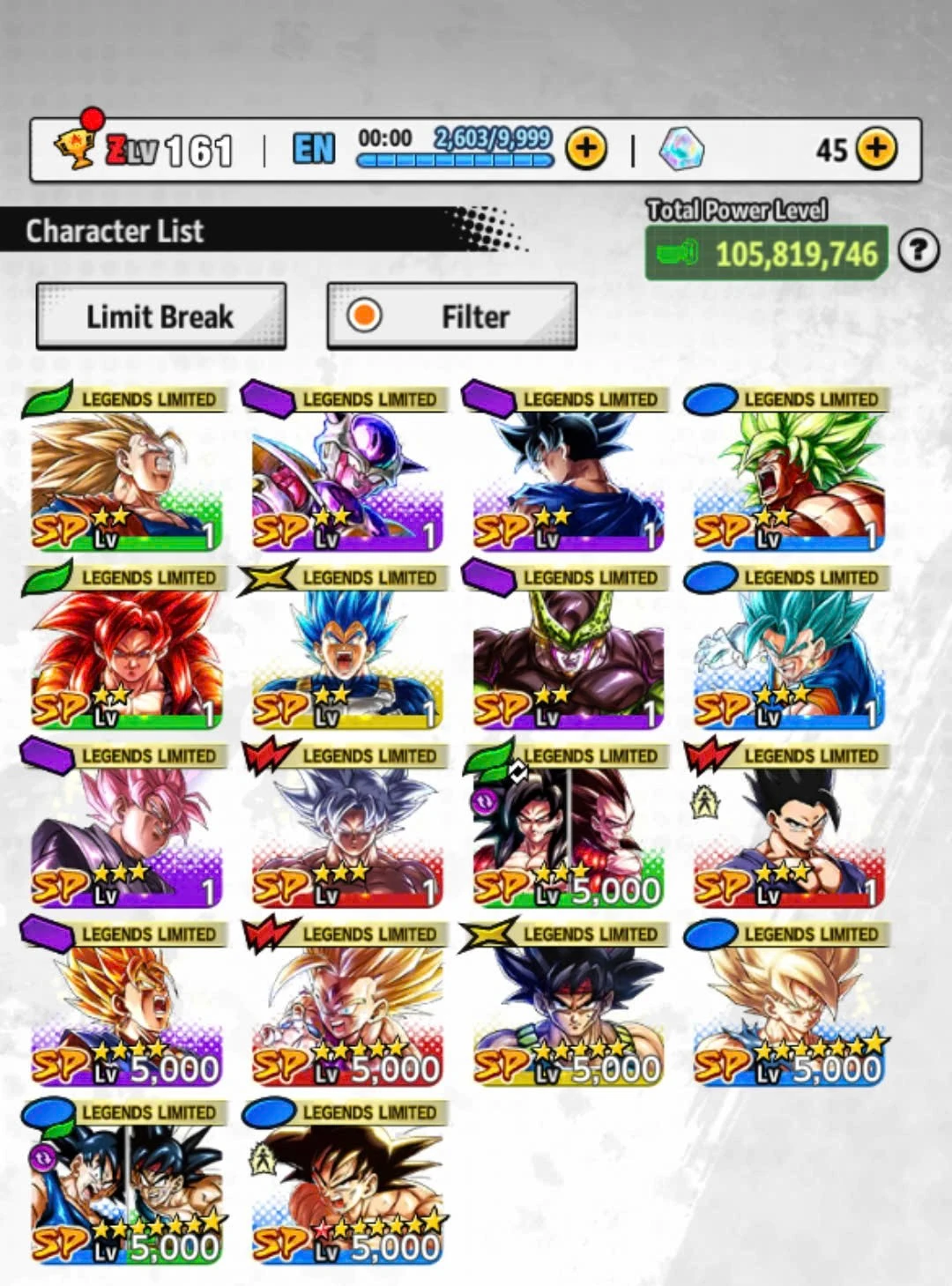Buy more crystals with the plus icon beside 45

coord(875,148)
